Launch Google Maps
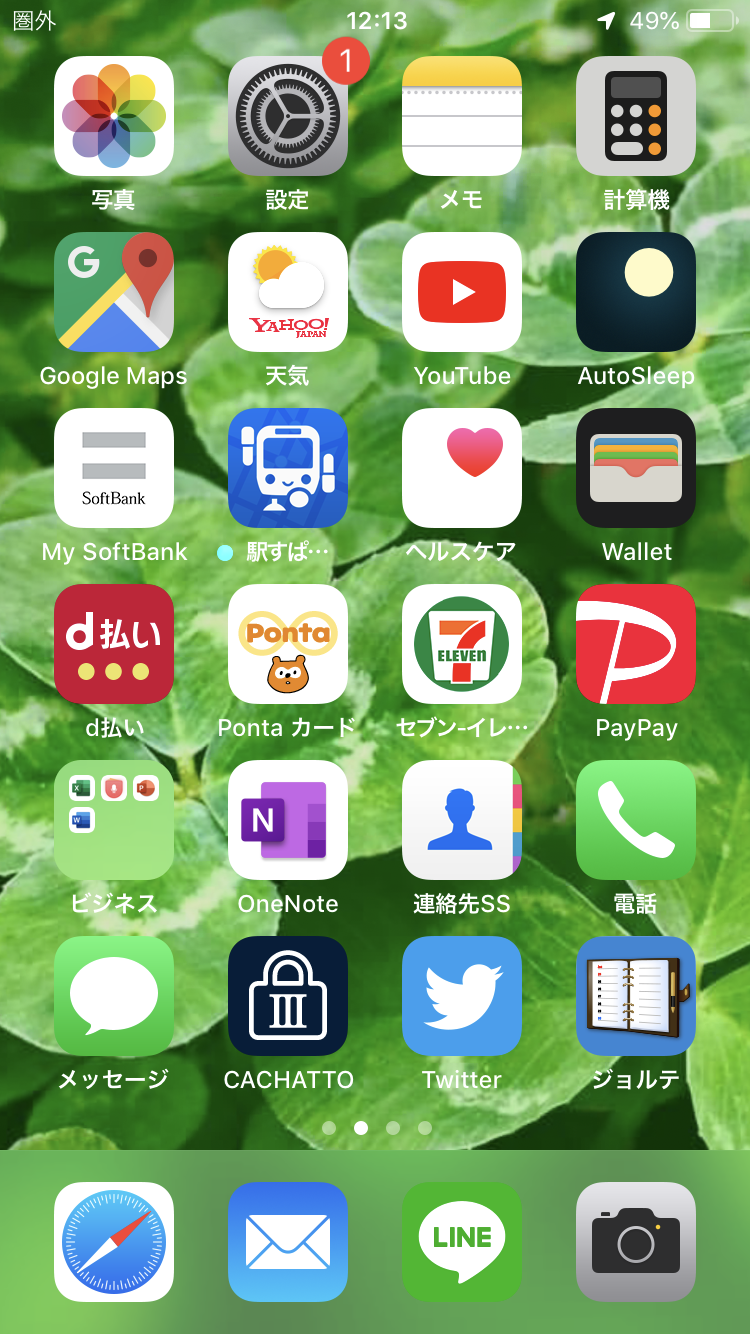 coord(114,292)
